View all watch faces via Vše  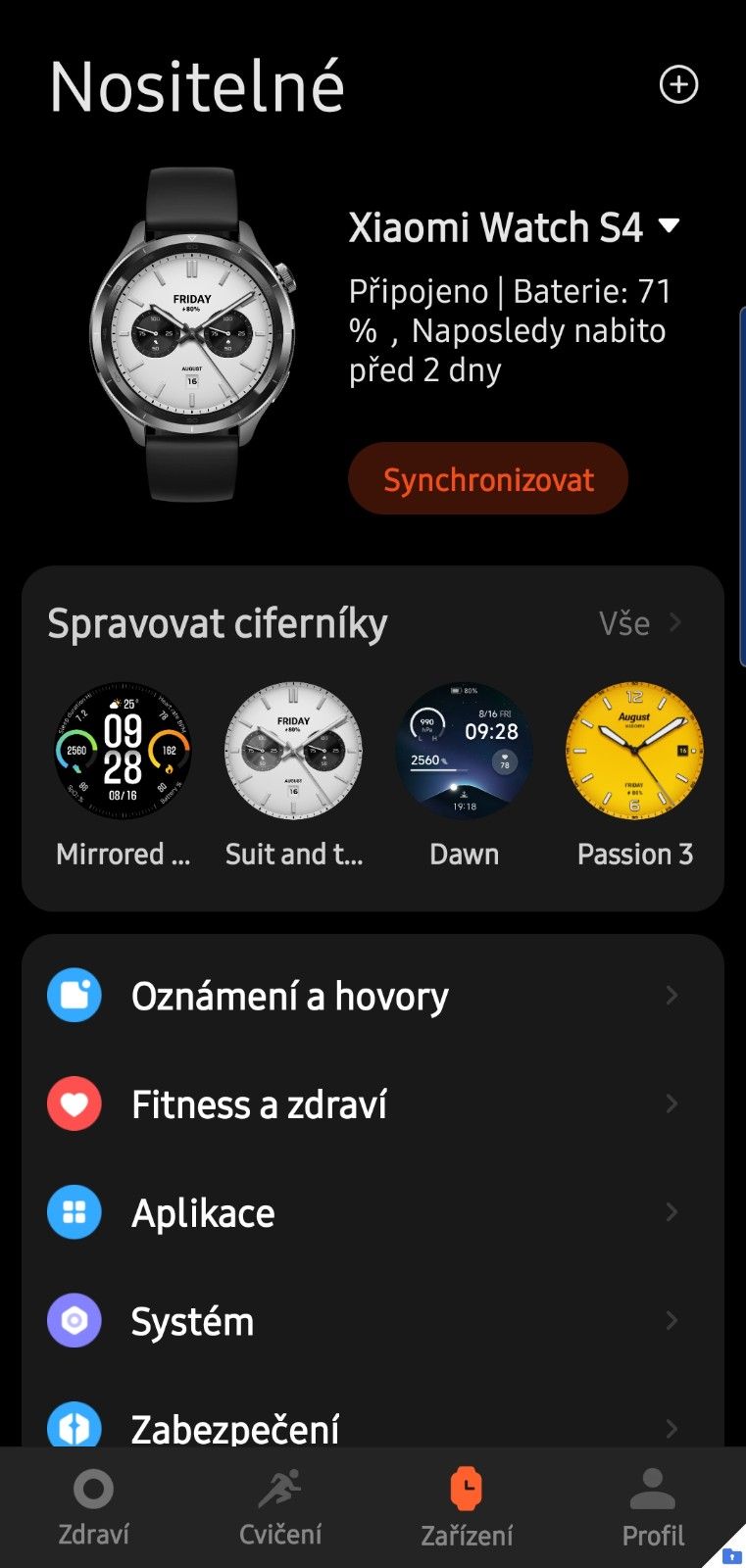[640, 623]
